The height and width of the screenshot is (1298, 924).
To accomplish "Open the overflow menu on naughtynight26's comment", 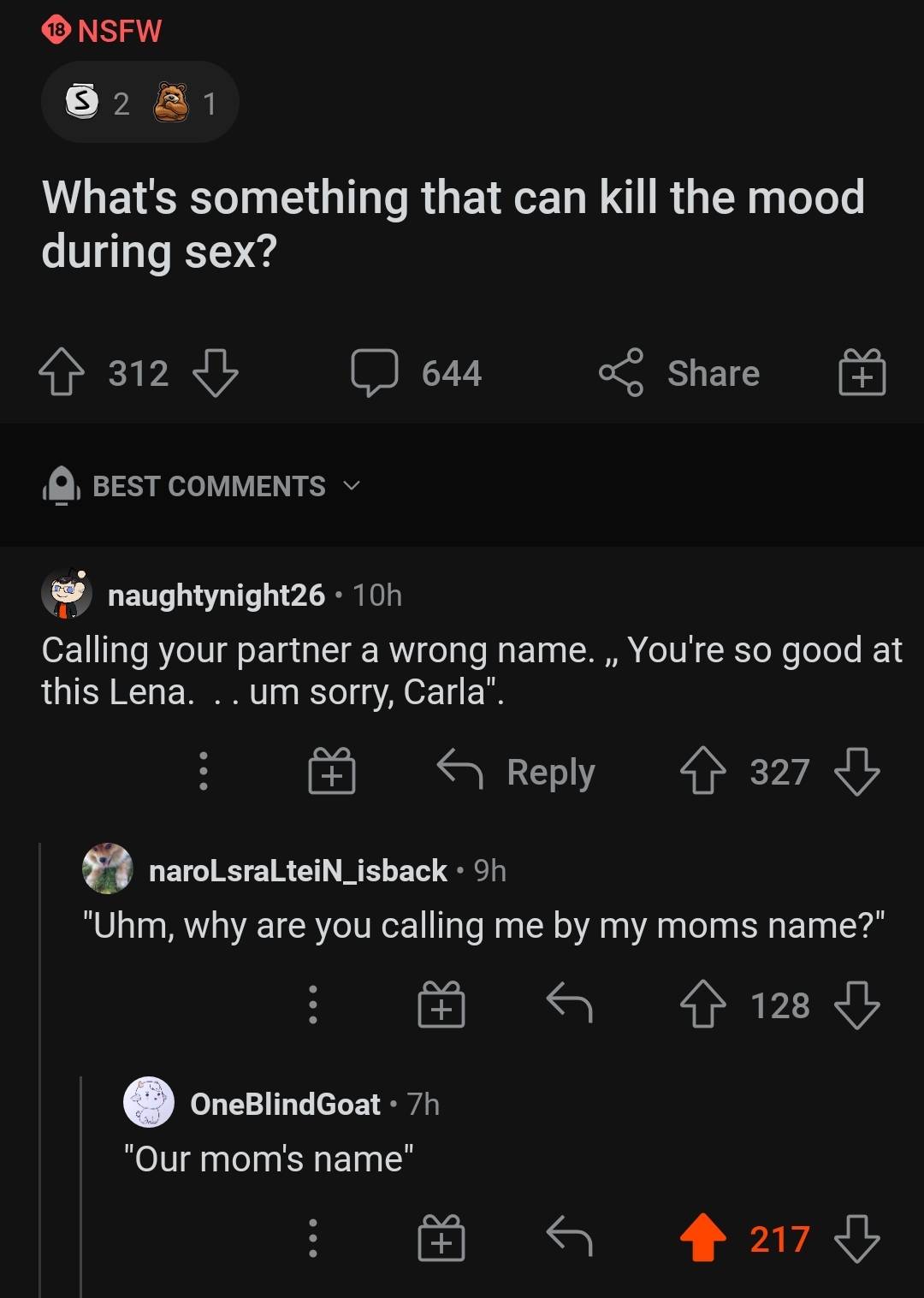I will click(x=203, y=772).
